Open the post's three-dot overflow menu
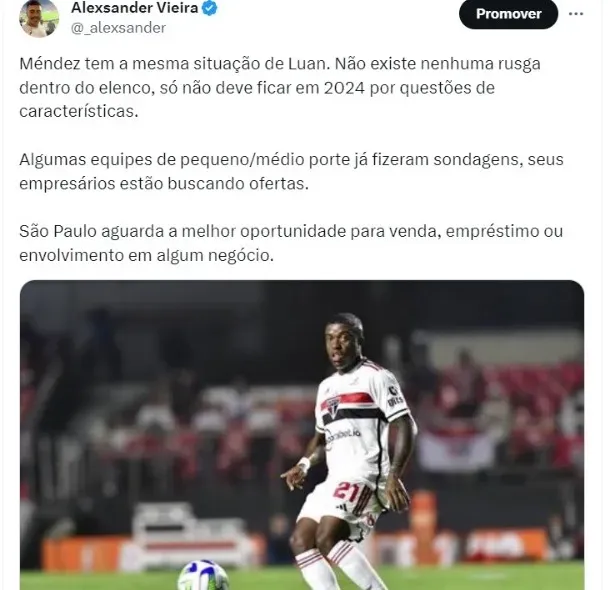The image size is (612, 590). click(x=576, y=14)
